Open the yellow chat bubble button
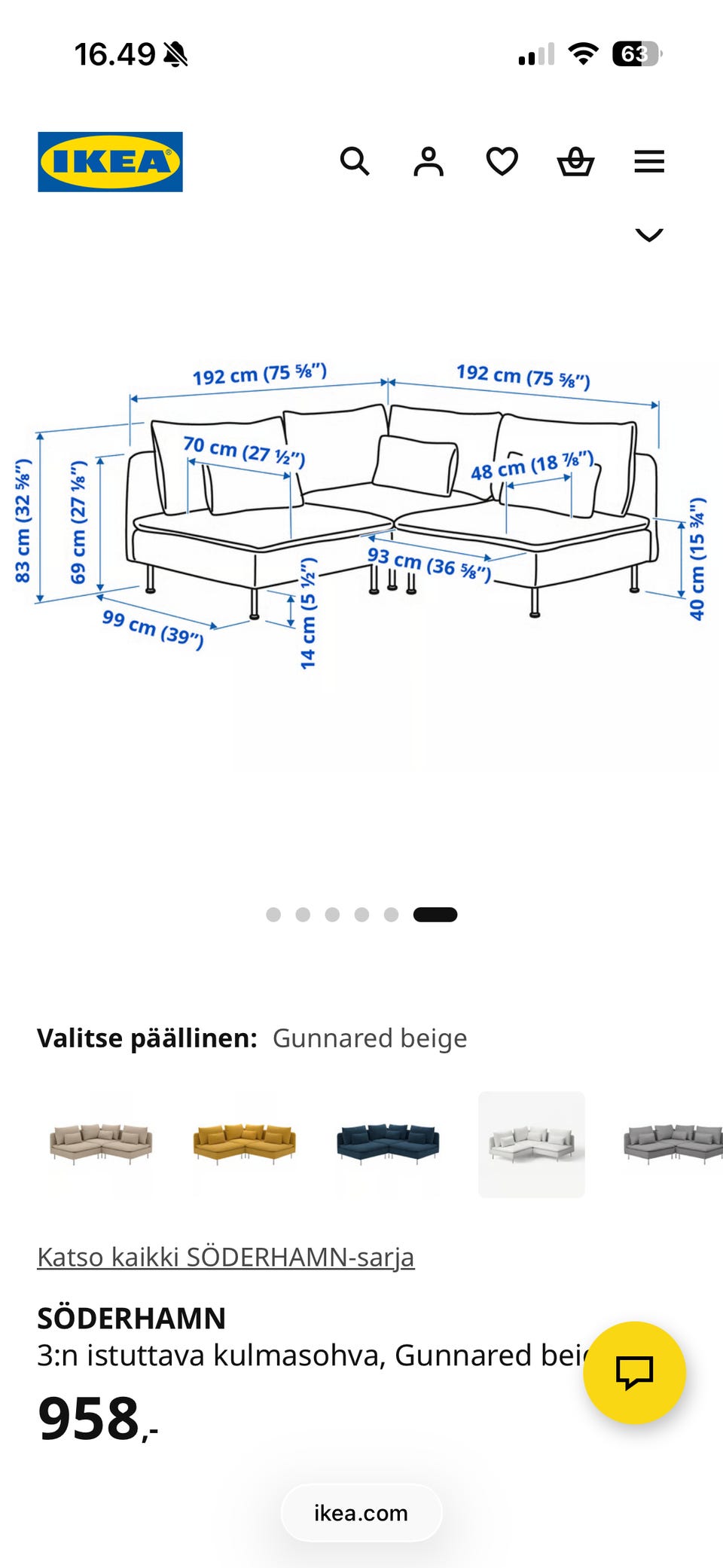 (634, 1372)
